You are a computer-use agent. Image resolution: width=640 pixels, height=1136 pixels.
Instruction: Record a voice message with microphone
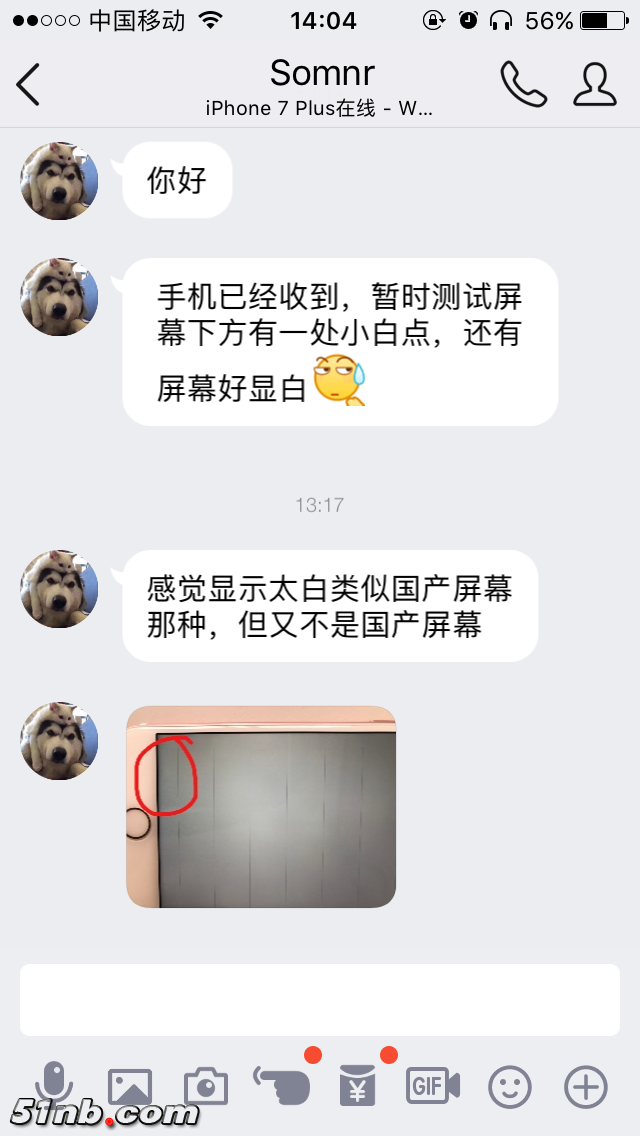pos(54,1086)
